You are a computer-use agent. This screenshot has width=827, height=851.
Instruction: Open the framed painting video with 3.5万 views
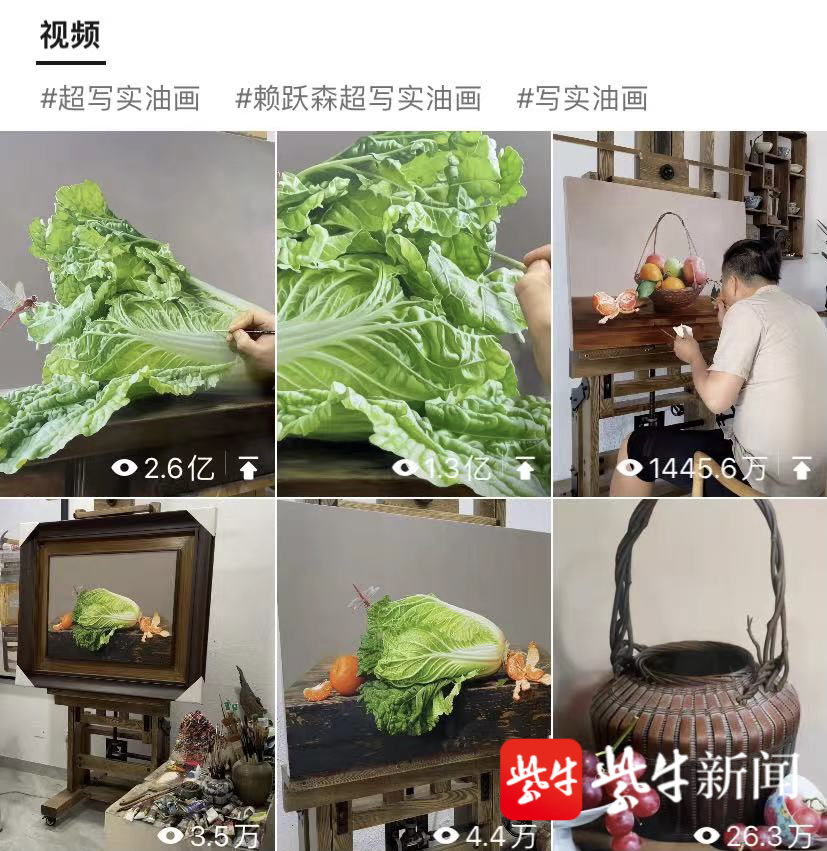137,675
